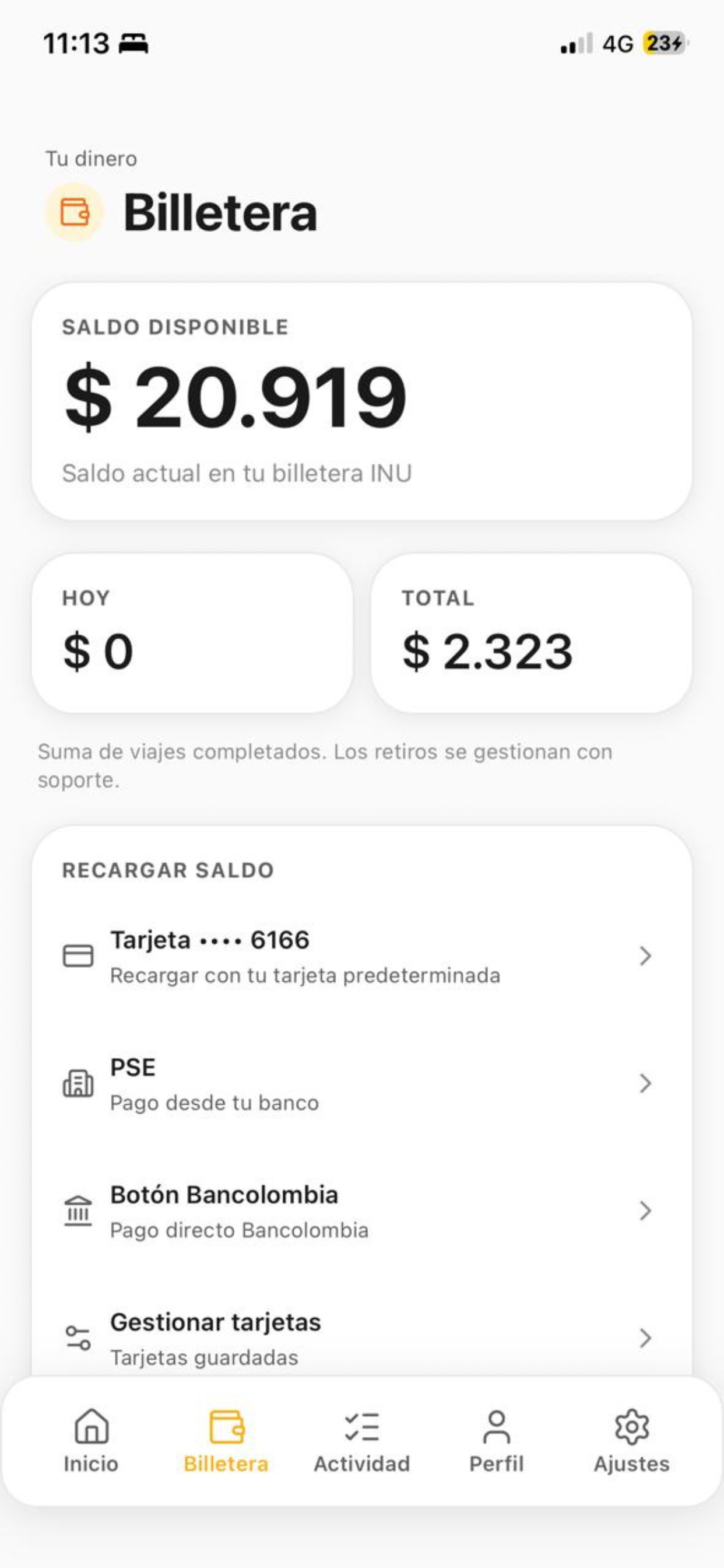
Task: Recharge with card ending 6166
Action: [361, 956]
